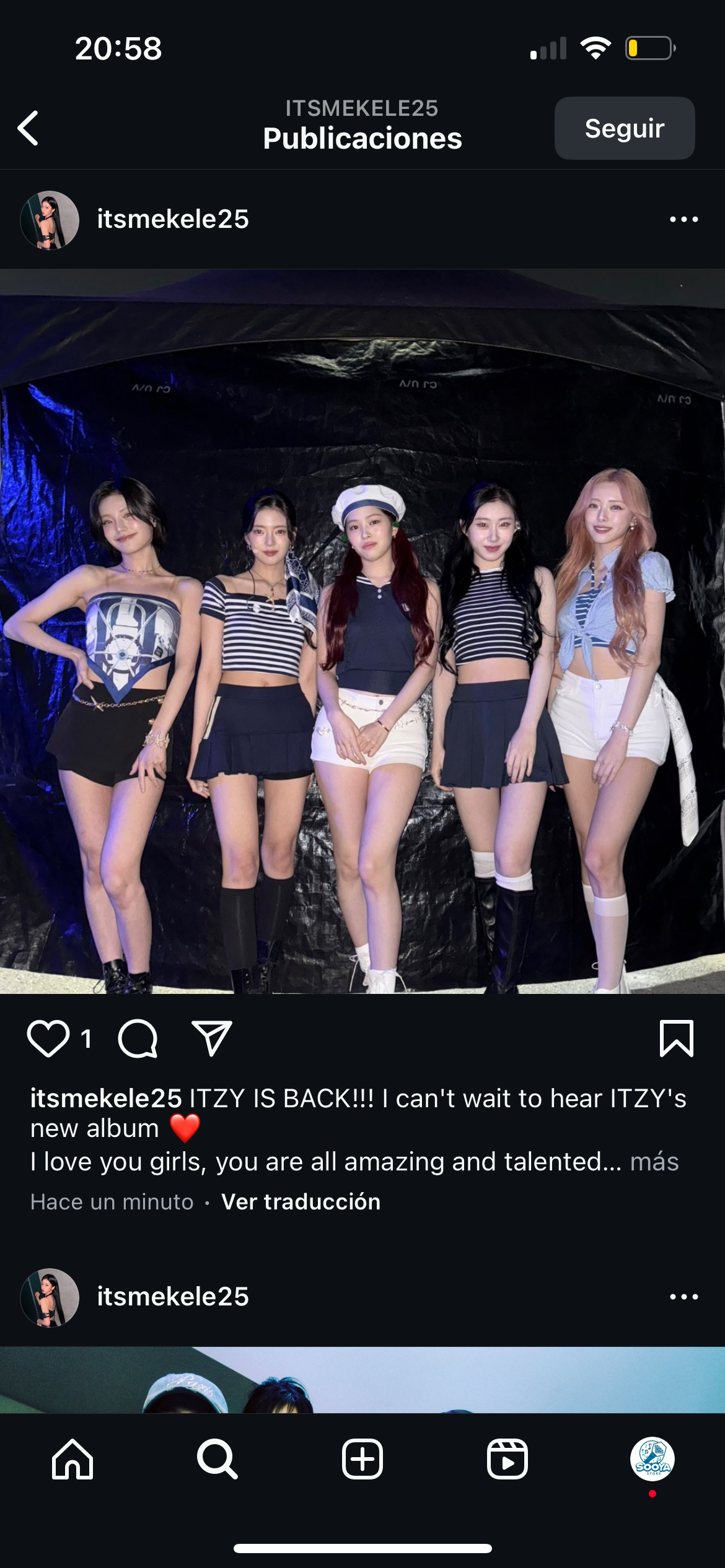Open options menu on the second post

tap(683, 1297)
